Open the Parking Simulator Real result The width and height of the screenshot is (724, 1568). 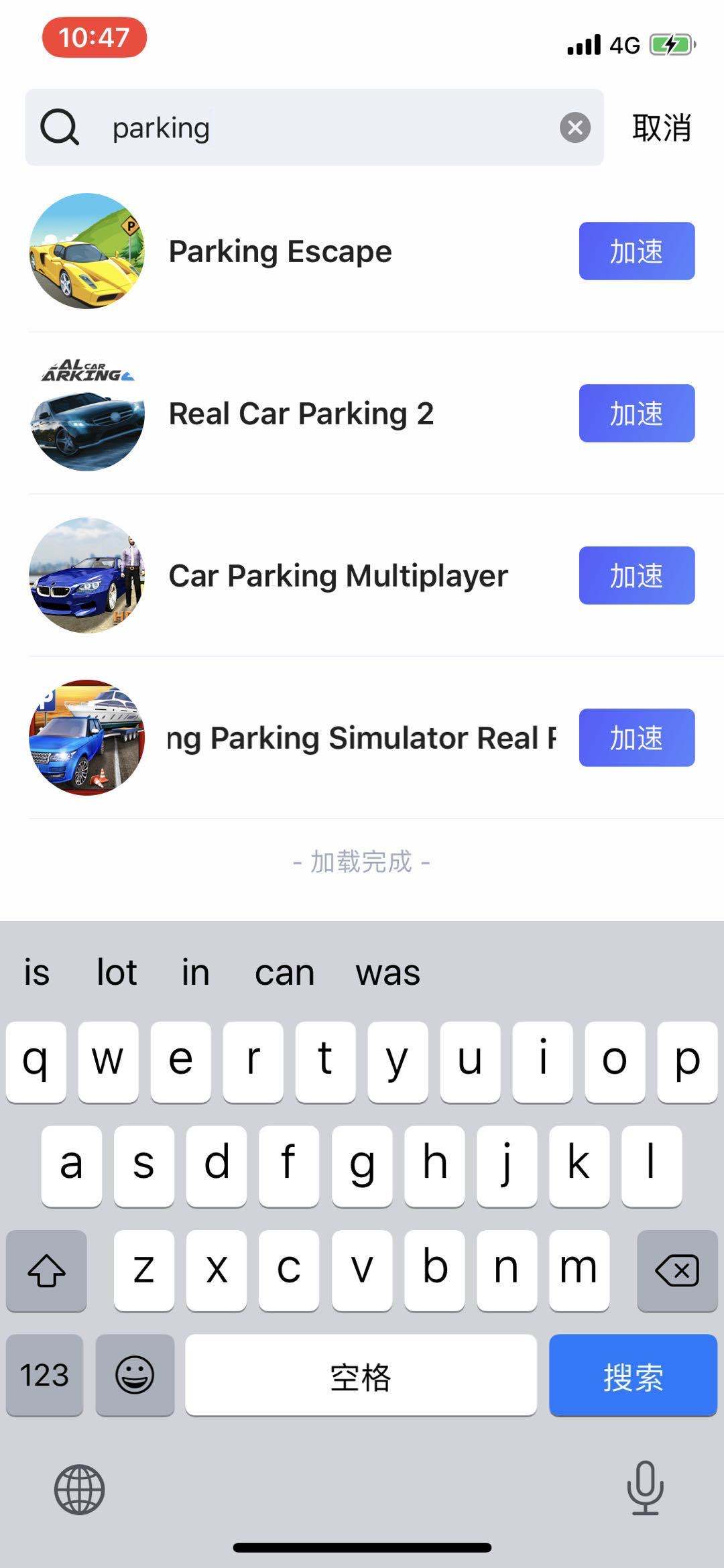tap(361, 737)
